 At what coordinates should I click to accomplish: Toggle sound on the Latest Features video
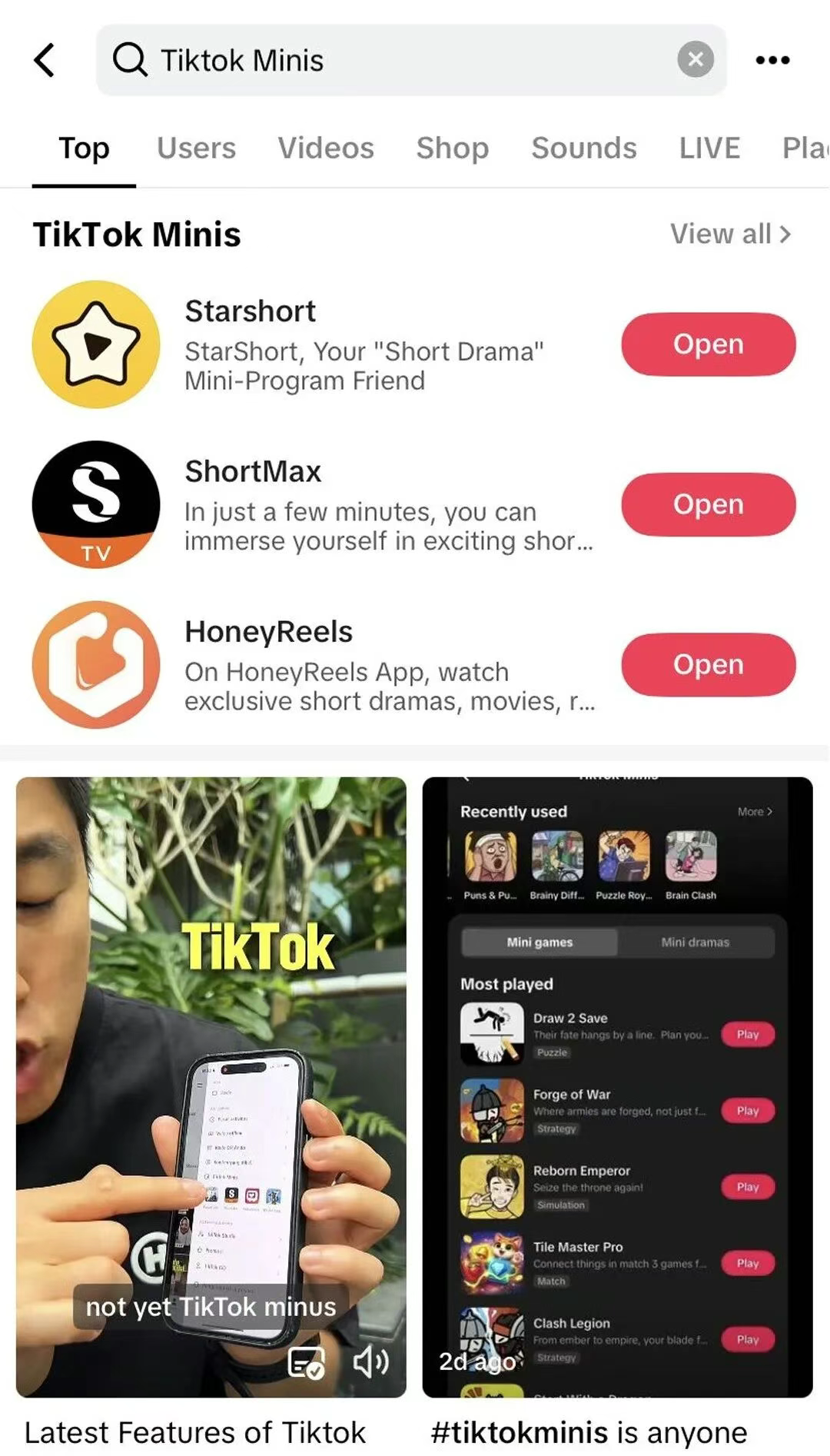click(x=370, y=1363)
